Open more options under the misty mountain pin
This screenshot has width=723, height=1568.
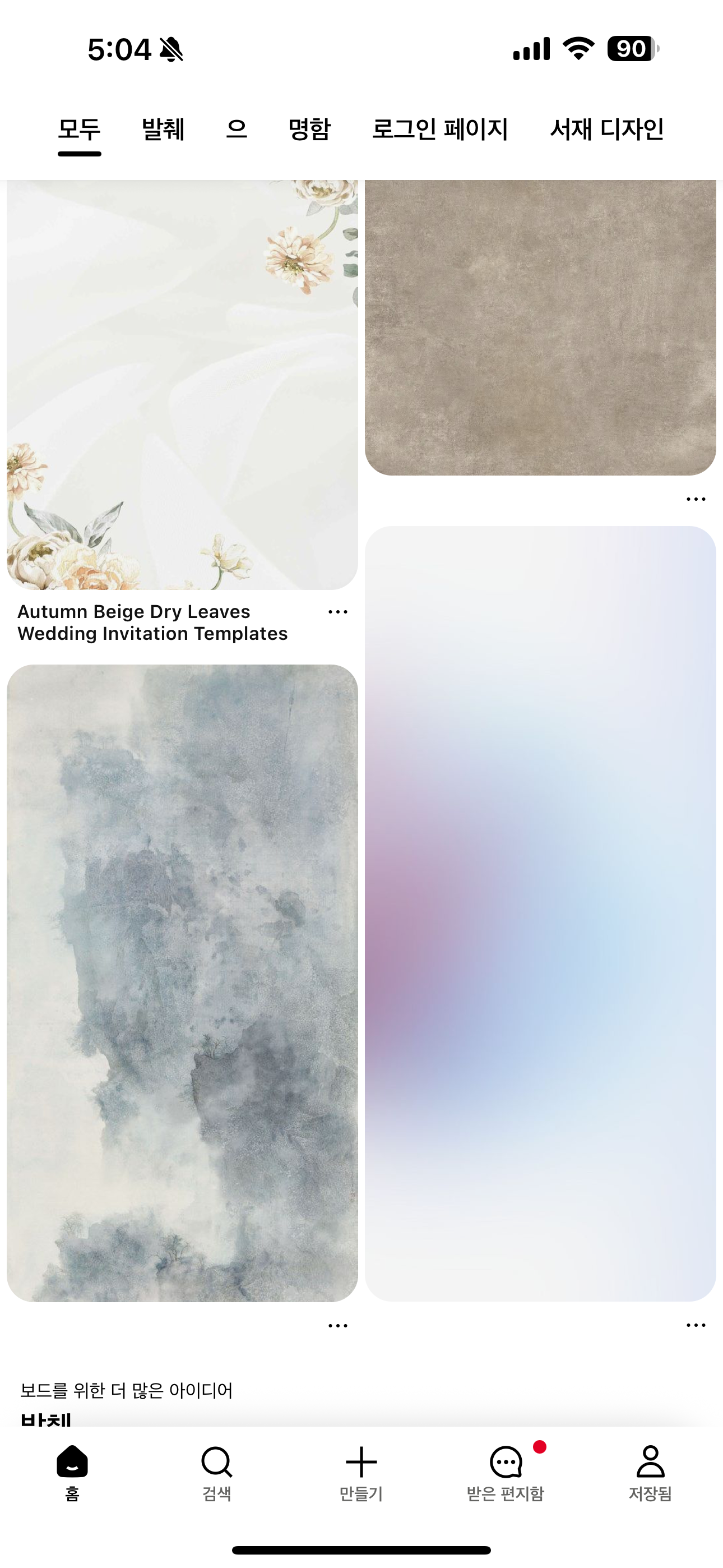[x=338, y=1326]
